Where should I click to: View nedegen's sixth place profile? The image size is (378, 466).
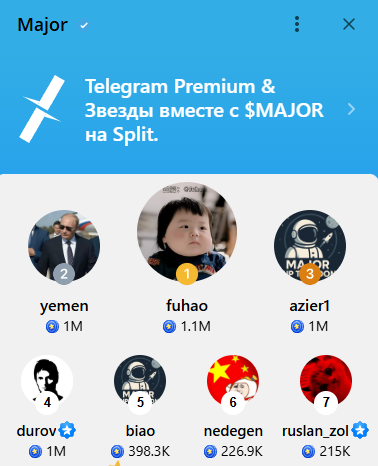pos(233,407)
